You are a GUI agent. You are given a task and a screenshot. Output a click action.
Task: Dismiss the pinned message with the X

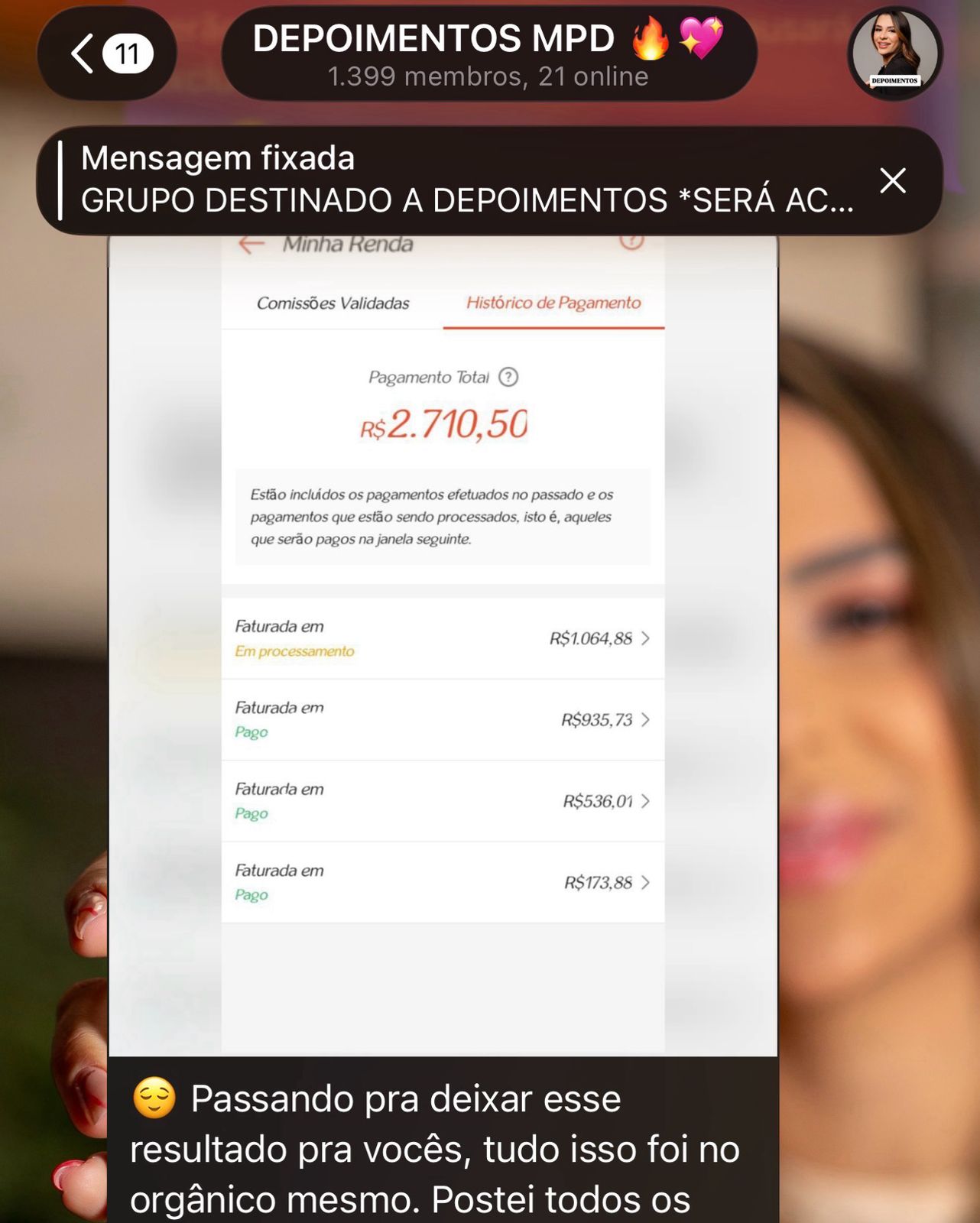(892, 182)
